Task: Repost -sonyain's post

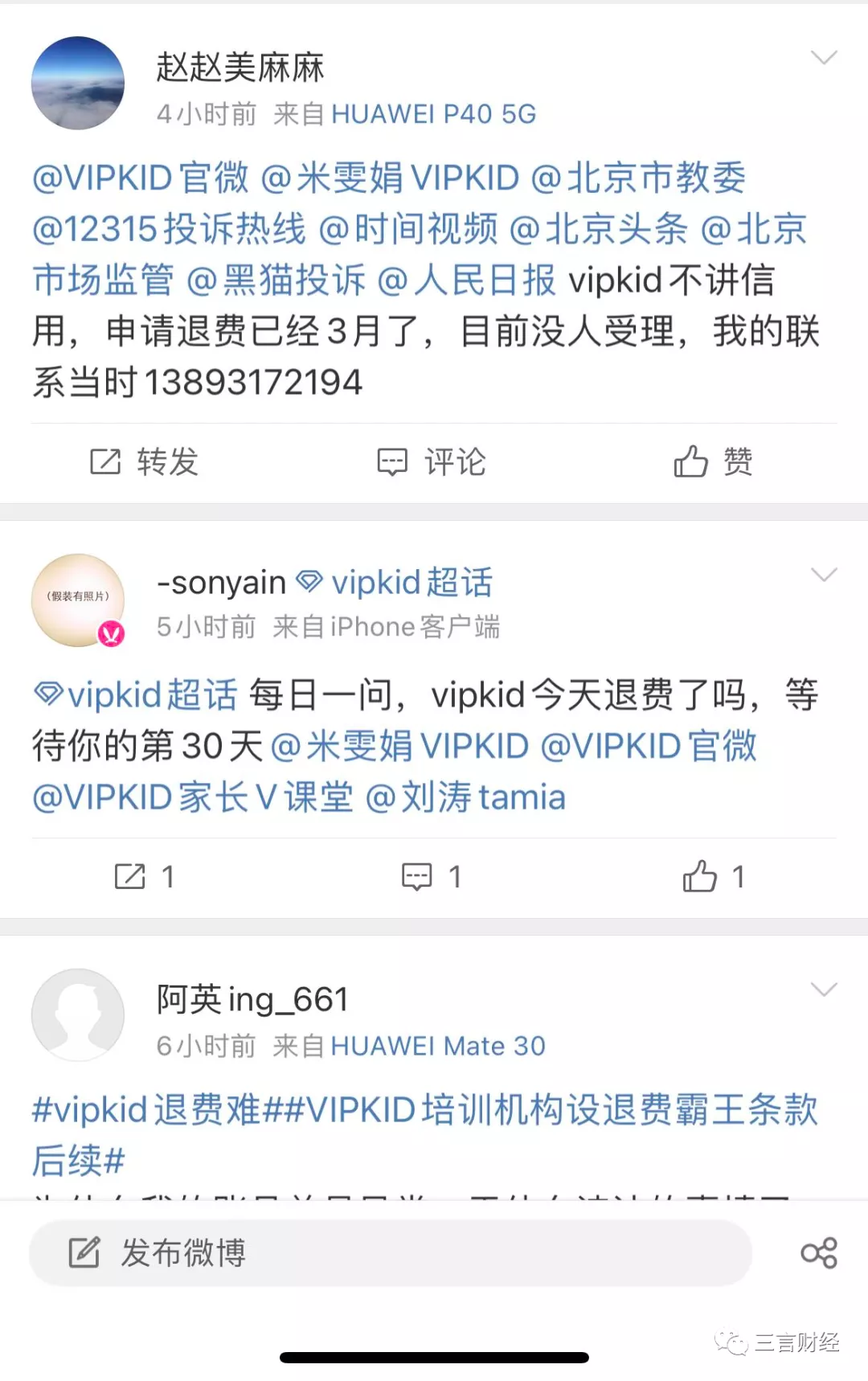Action: click(x=144, y=876)
